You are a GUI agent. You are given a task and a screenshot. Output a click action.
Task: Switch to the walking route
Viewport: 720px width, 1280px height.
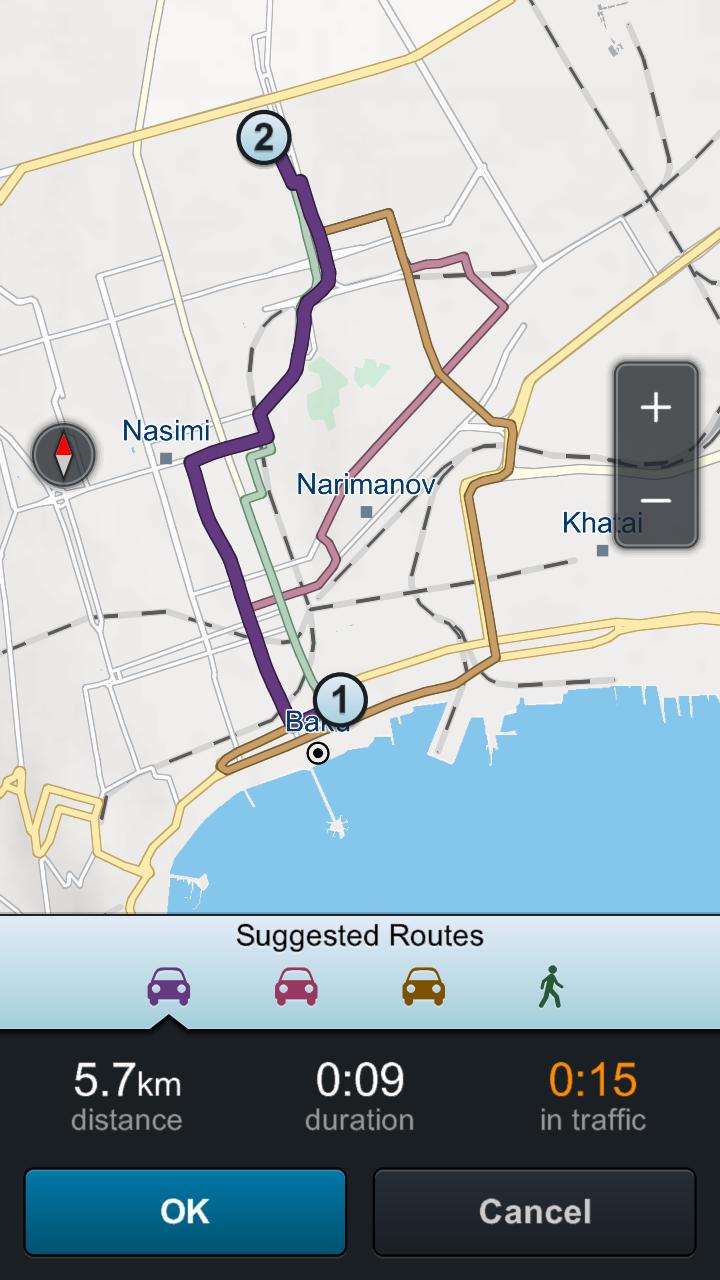pos(550,987)
